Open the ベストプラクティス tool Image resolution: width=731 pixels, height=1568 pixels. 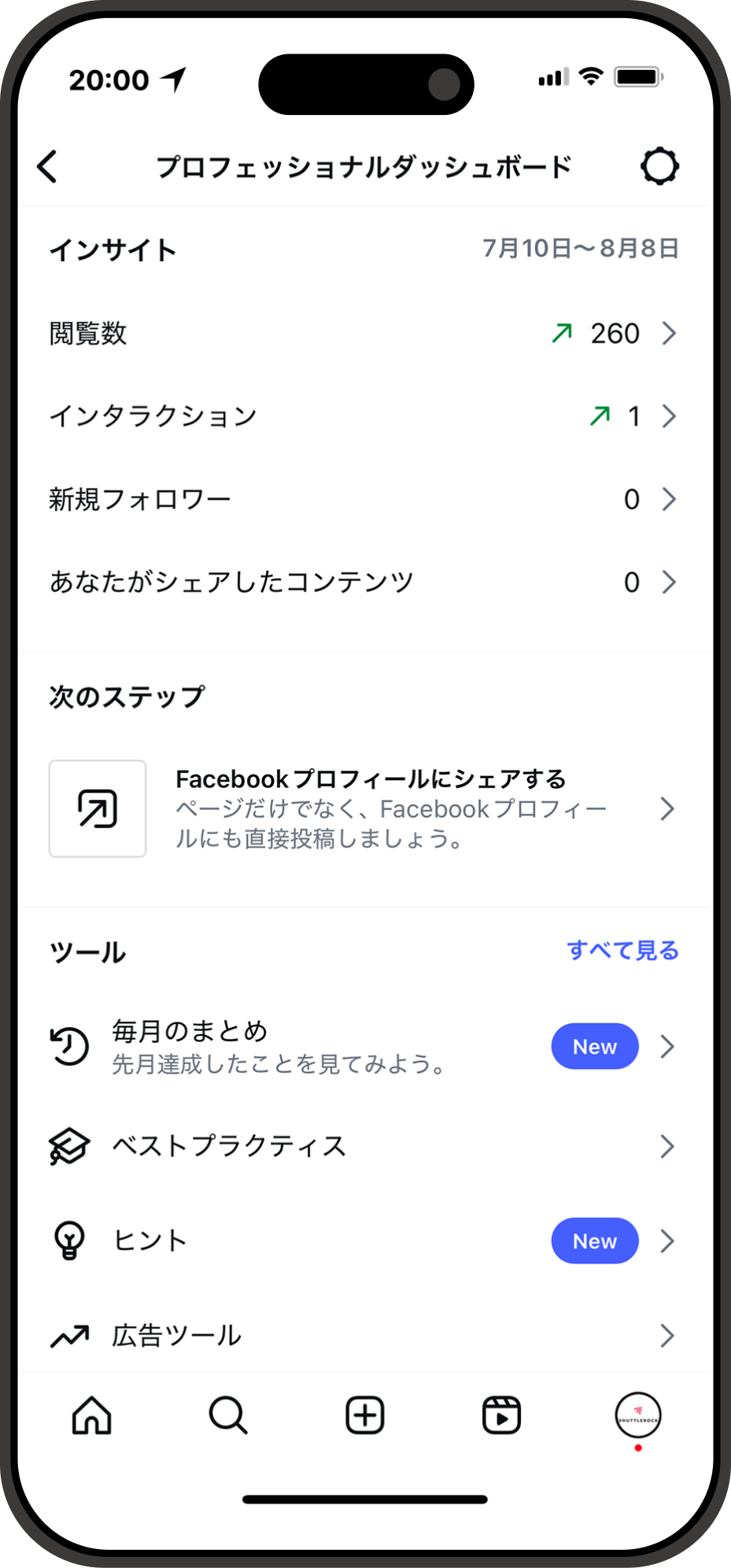[x=364, y=1146]
